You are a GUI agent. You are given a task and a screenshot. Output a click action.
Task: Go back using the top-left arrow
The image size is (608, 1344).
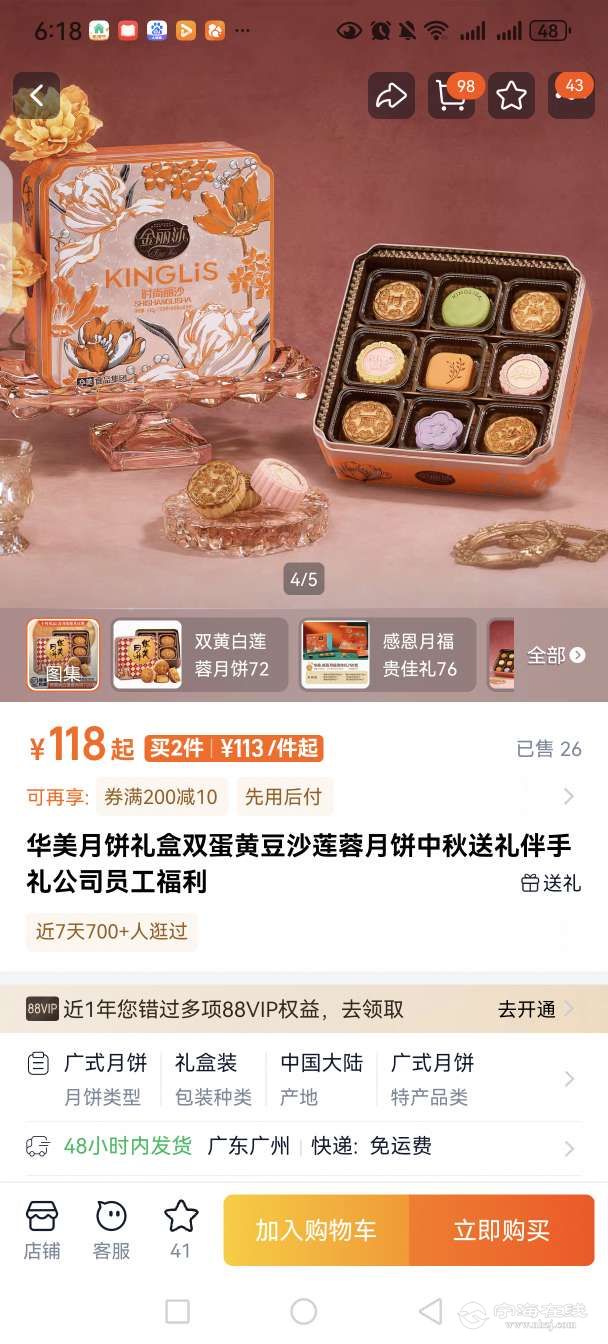tap(37, 96)
